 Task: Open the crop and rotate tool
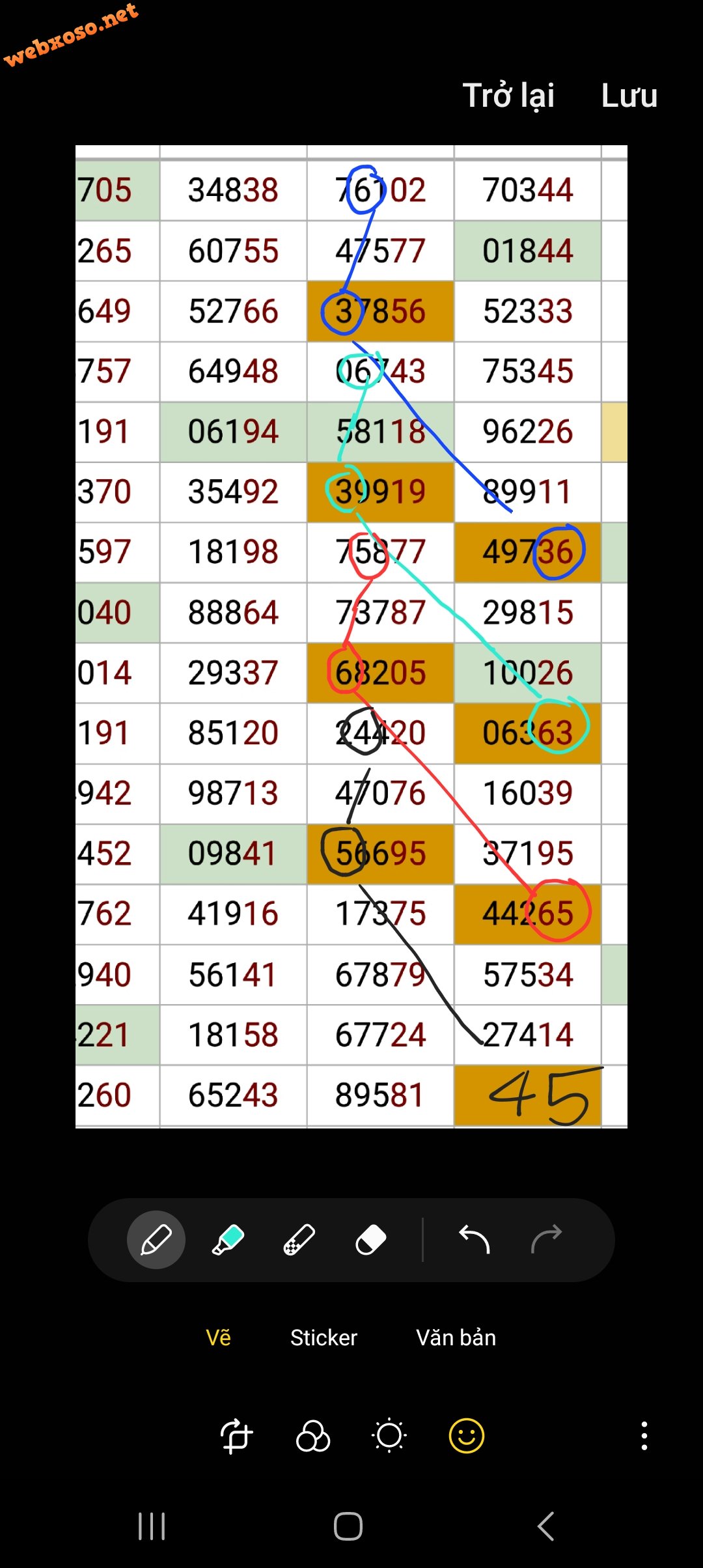coord(236,1436)
